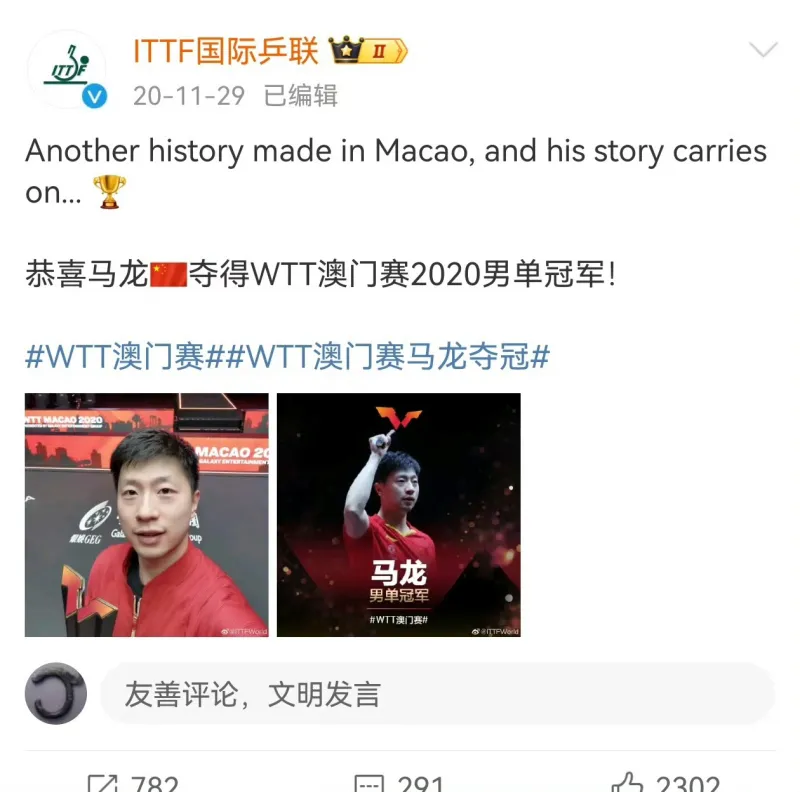The height and width of the screenshot is (792, 800).
Task: Open the ITTF国际乒联 profile avatar
Action: (x=67, y=70)
